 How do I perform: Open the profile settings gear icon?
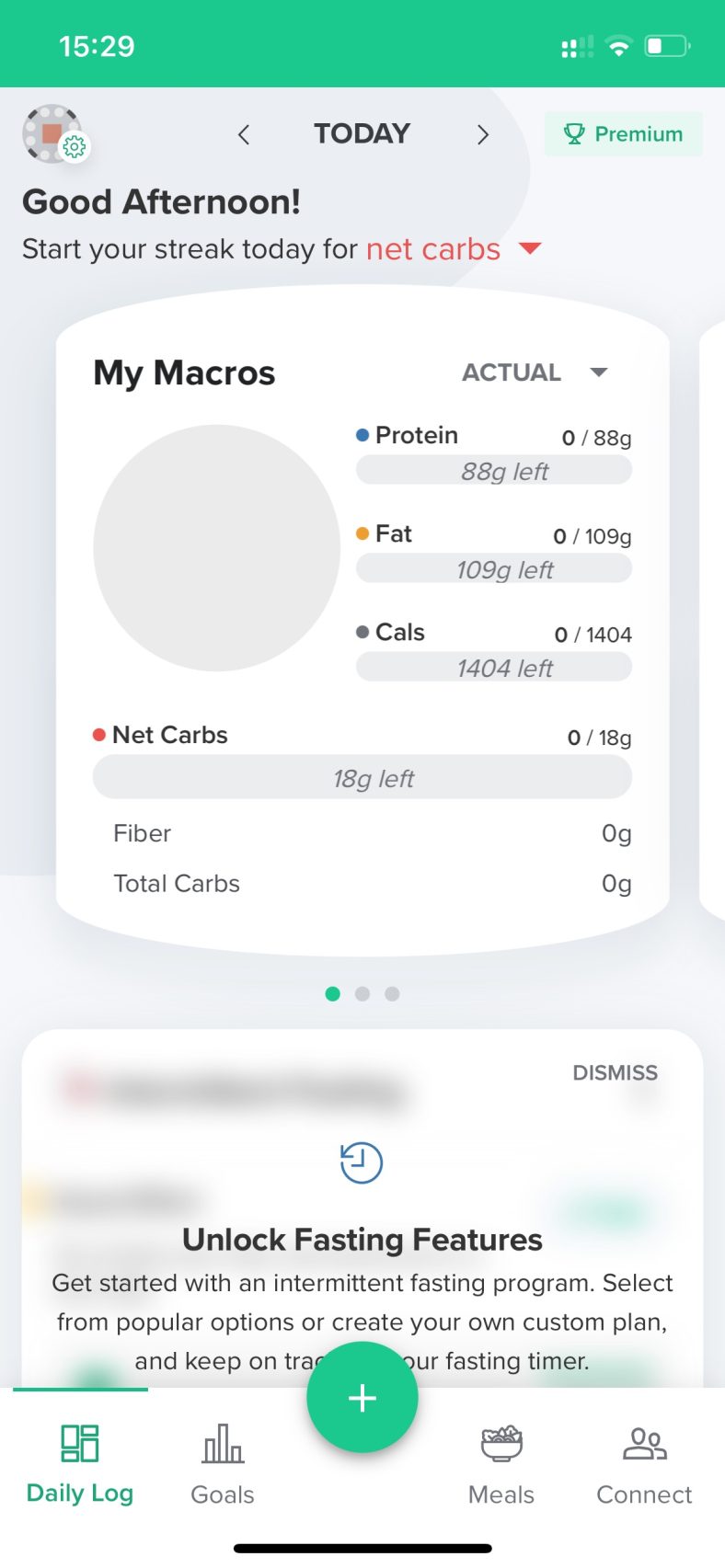[x=75, y=146]
